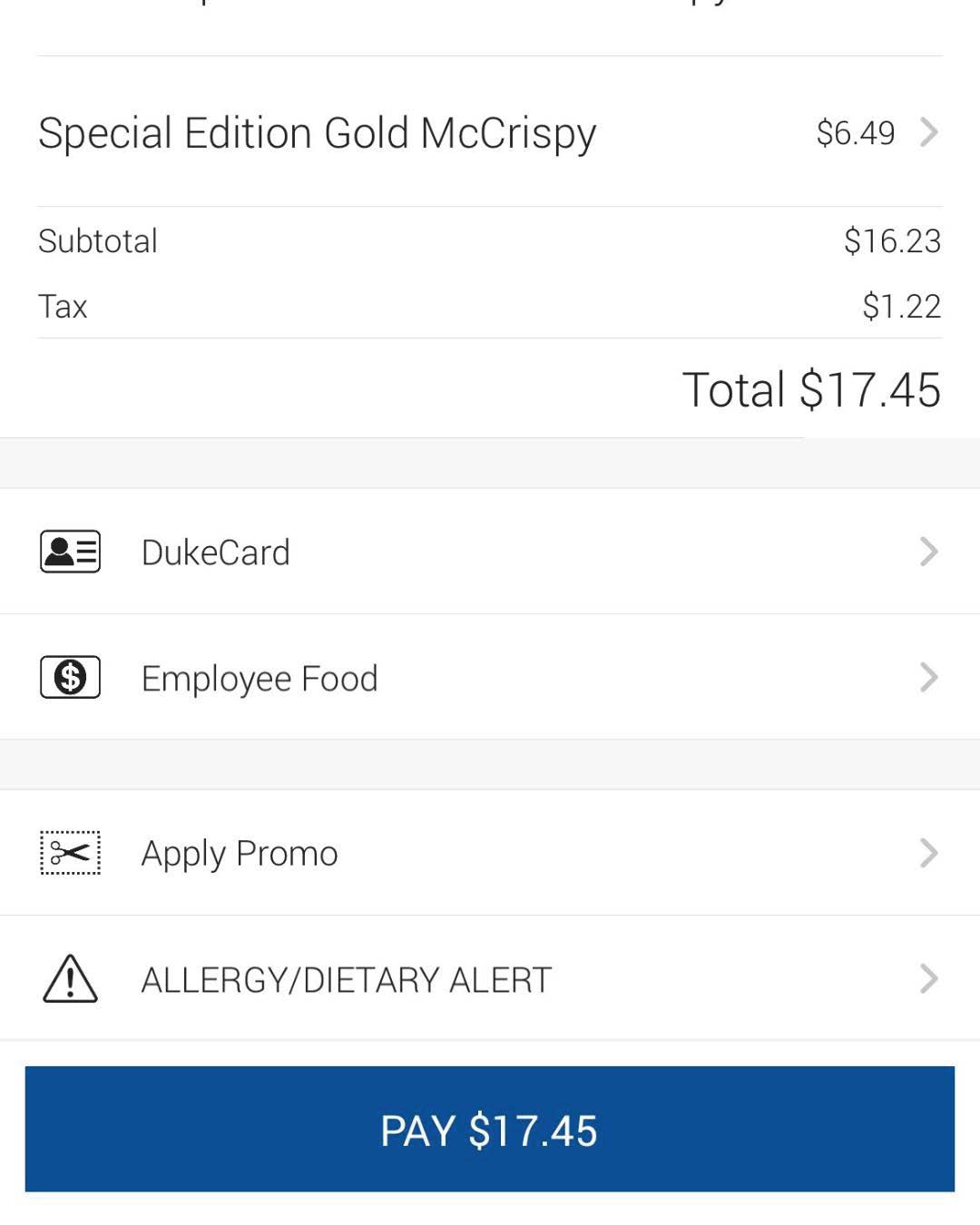Tap the Pay $17.45 button
Image resolution: width=980 pixels, height=1225 pixels.
(x=490, y=1130)
